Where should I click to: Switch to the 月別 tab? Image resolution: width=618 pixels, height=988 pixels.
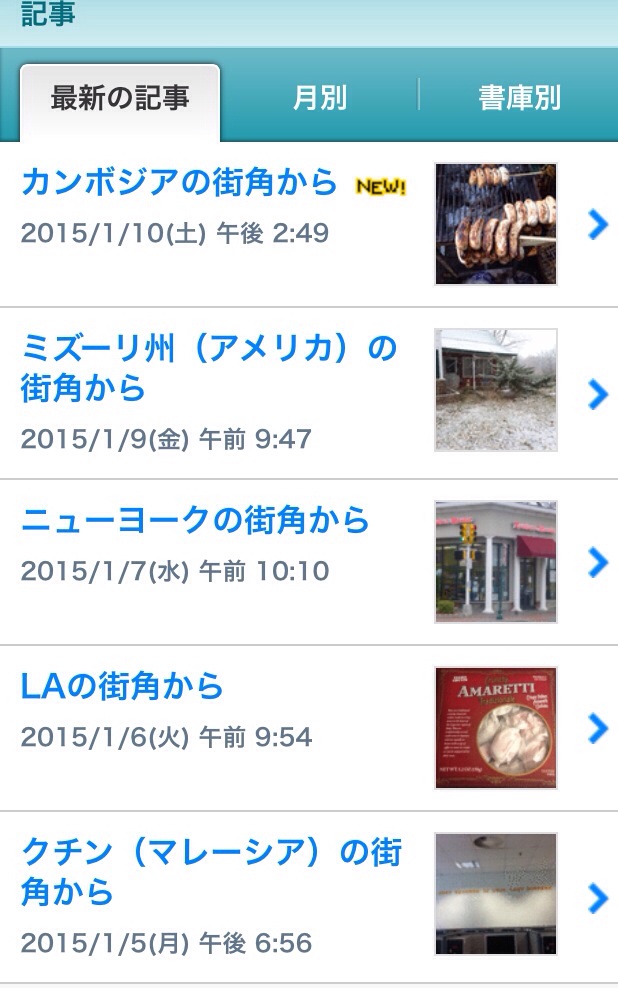320,99
